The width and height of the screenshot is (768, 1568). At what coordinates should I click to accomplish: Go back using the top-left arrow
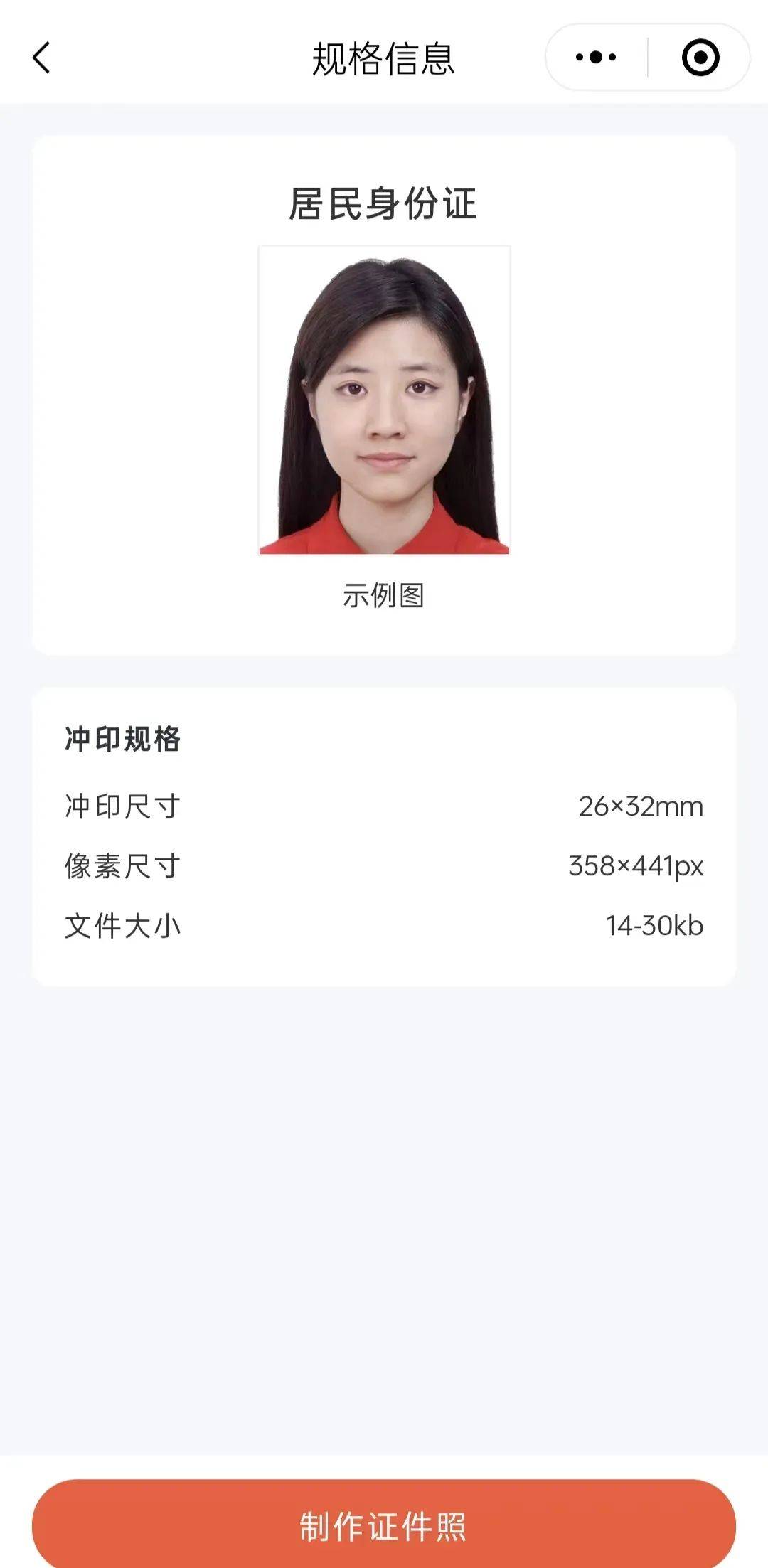click(41, 58)
